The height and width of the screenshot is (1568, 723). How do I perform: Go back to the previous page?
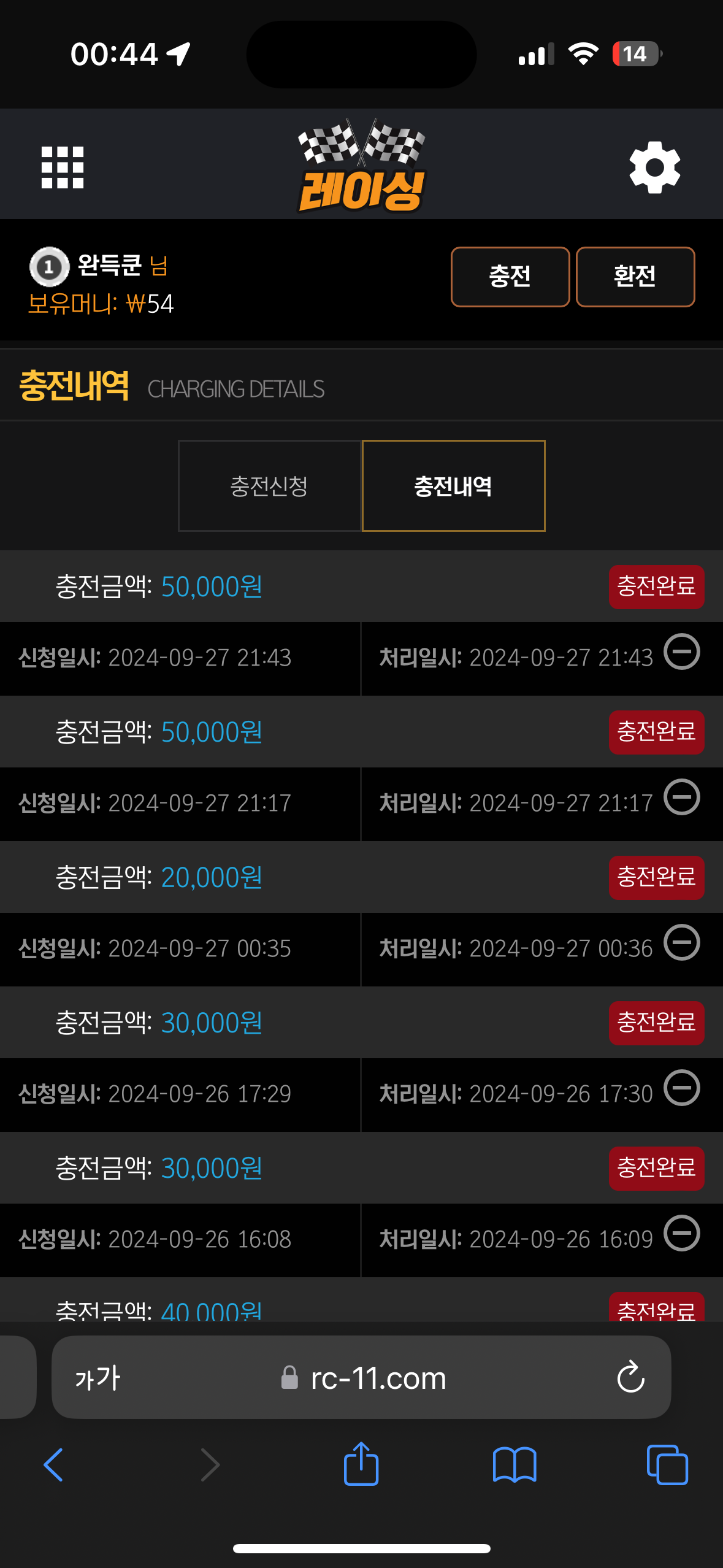click(53, 1465)
